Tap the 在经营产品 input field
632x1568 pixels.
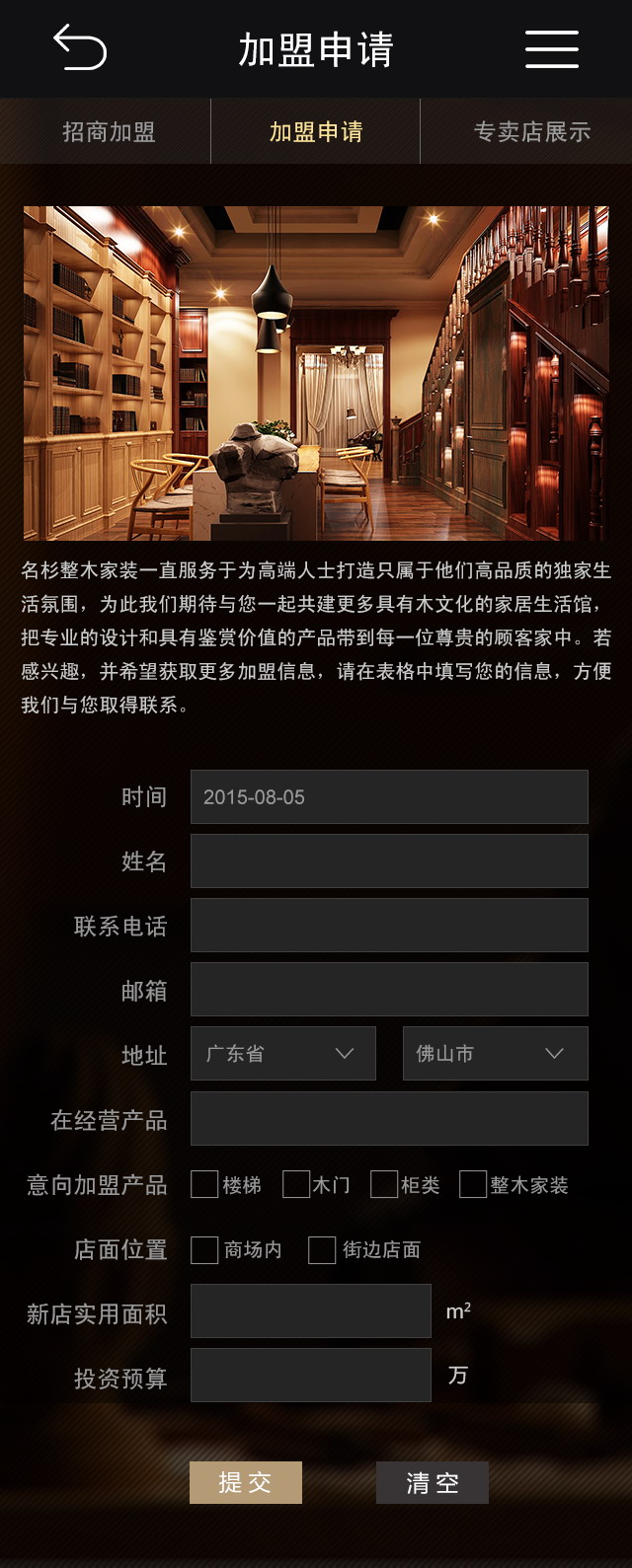tap(389, 1118)
